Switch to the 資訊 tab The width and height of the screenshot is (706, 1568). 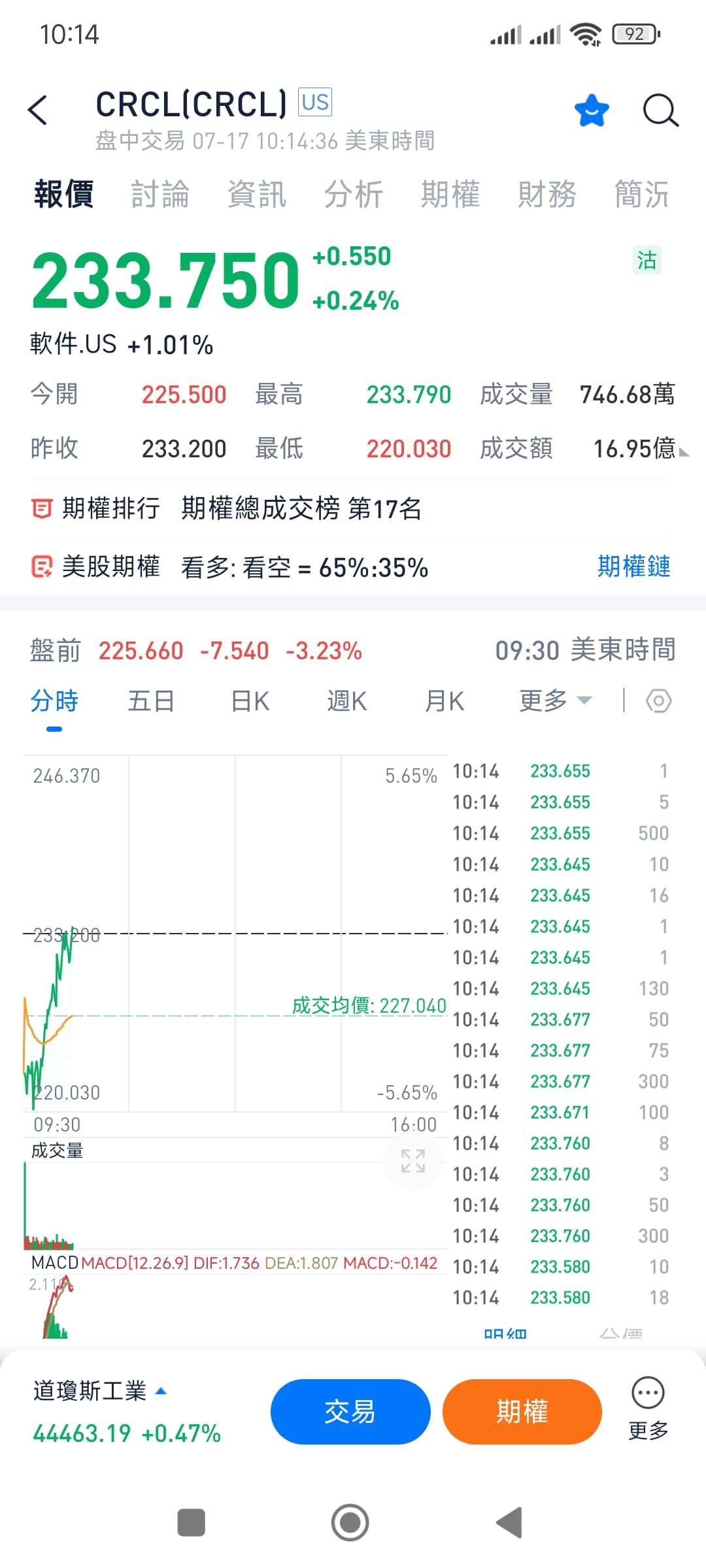coord(257,194)
